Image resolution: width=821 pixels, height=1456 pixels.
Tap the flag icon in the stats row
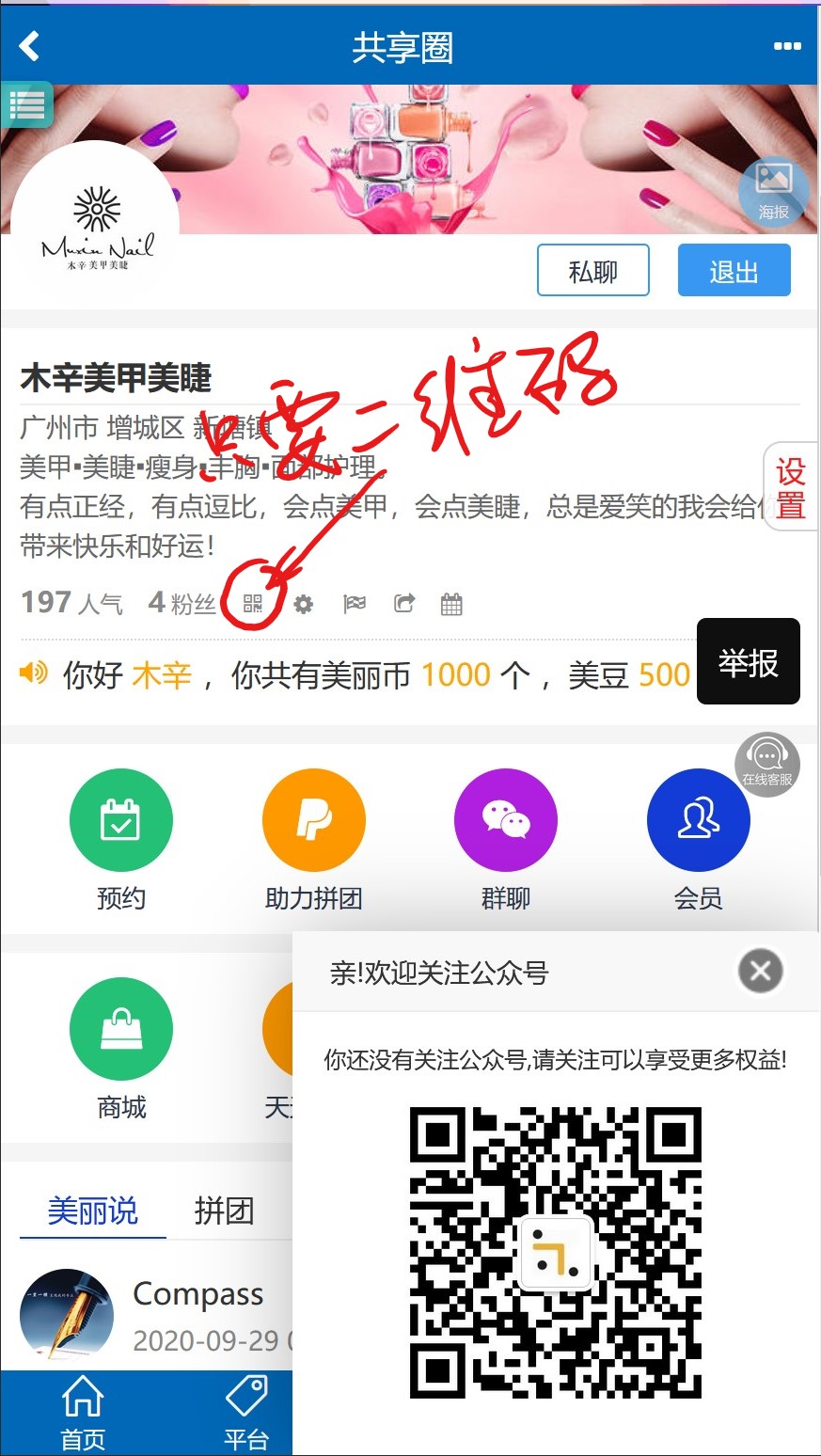(355, 604)
